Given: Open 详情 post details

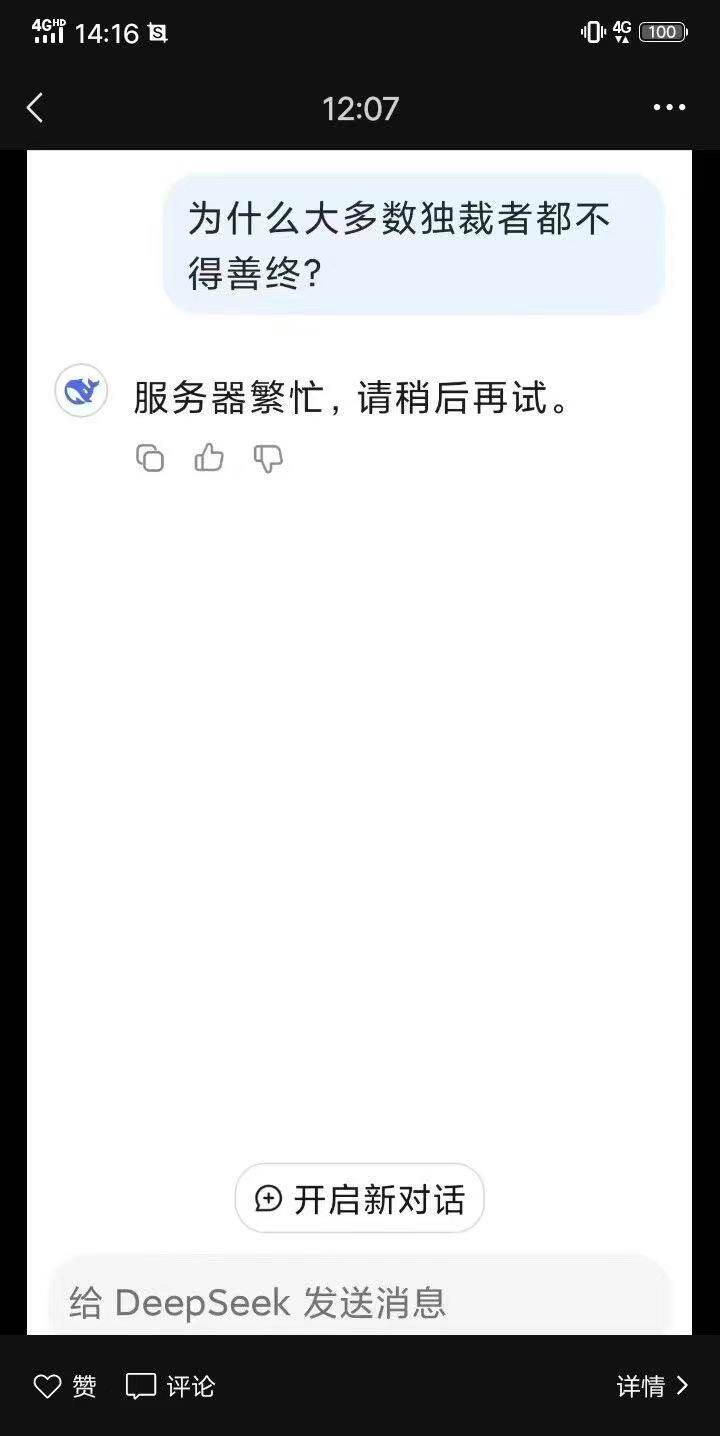Looking at the screenshot, I should pos(652,1386).
